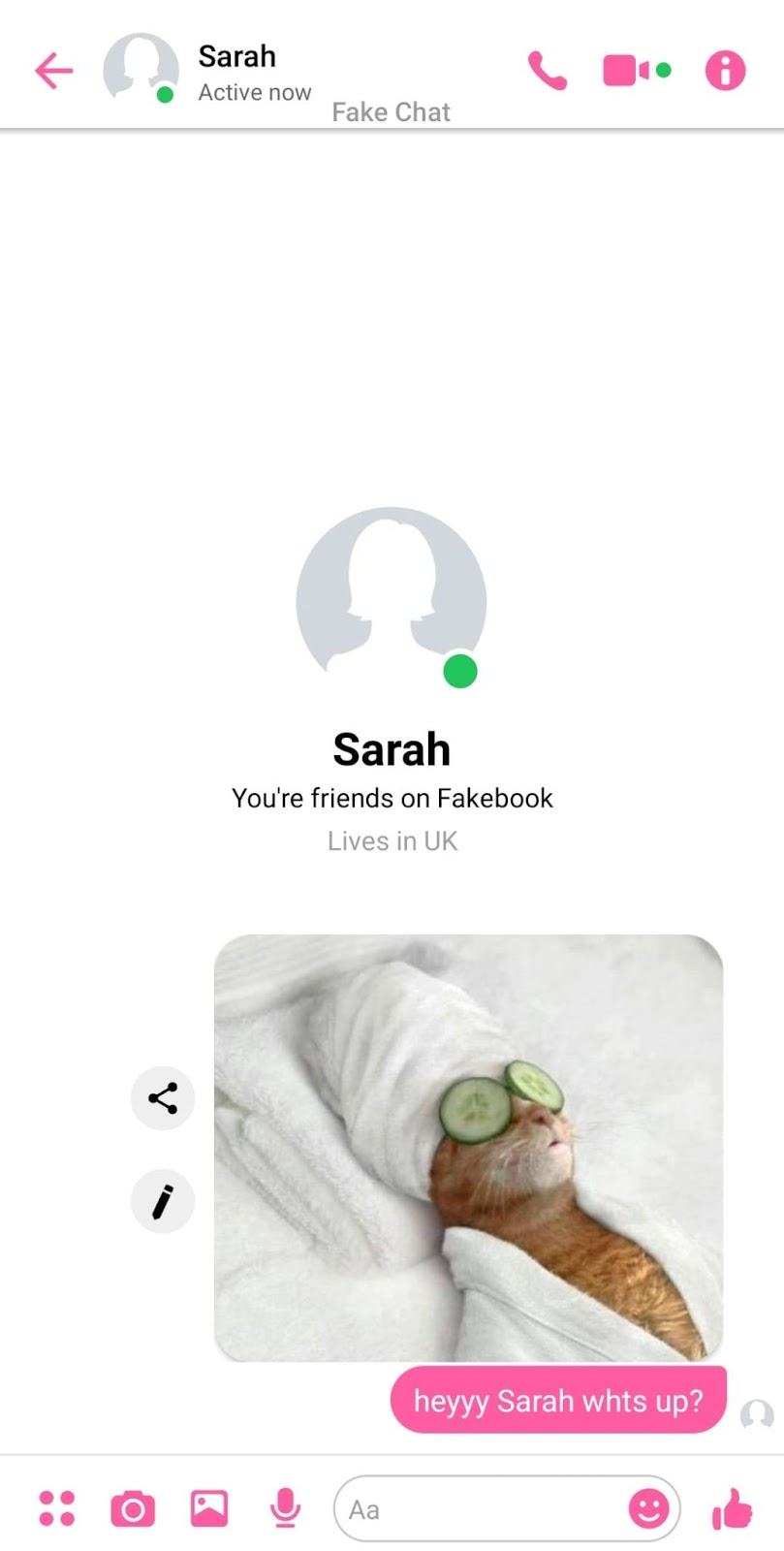Open Sarah's profile from the header name
This screenshot has width=784, height=1551.
click(237, 56)
